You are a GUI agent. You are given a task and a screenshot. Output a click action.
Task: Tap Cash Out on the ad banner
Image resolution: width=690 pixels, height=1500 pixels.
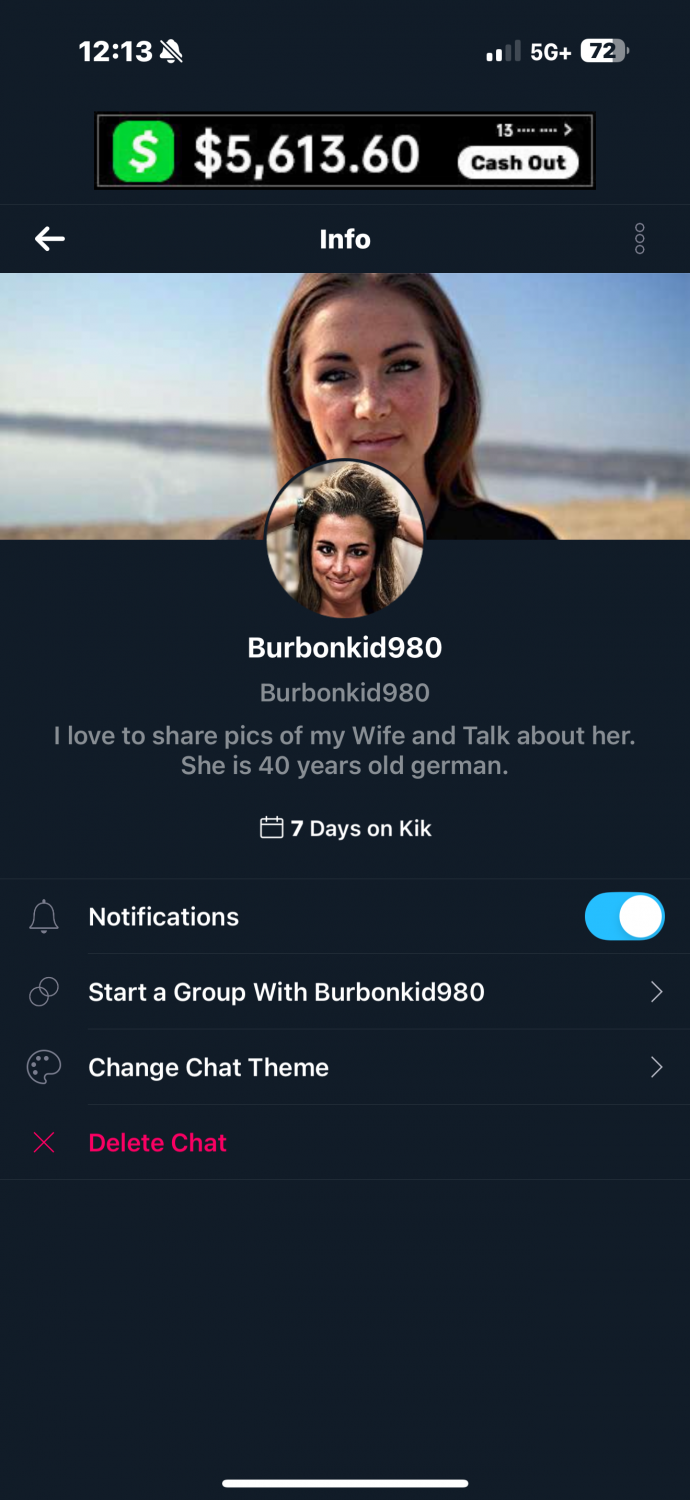[x=518, y=163]
